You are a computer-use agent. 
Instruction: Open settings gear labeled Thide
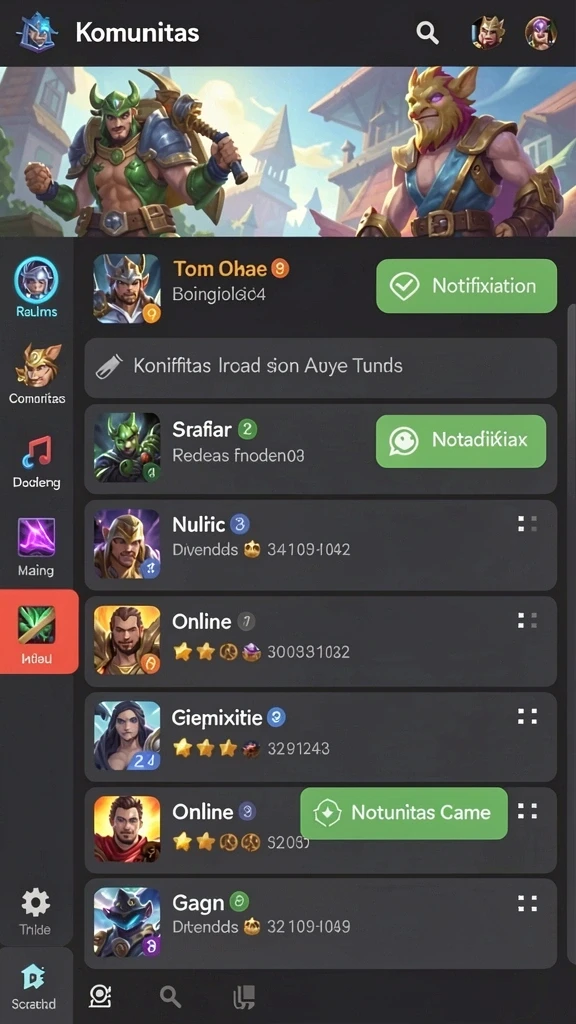coord(35,911)
